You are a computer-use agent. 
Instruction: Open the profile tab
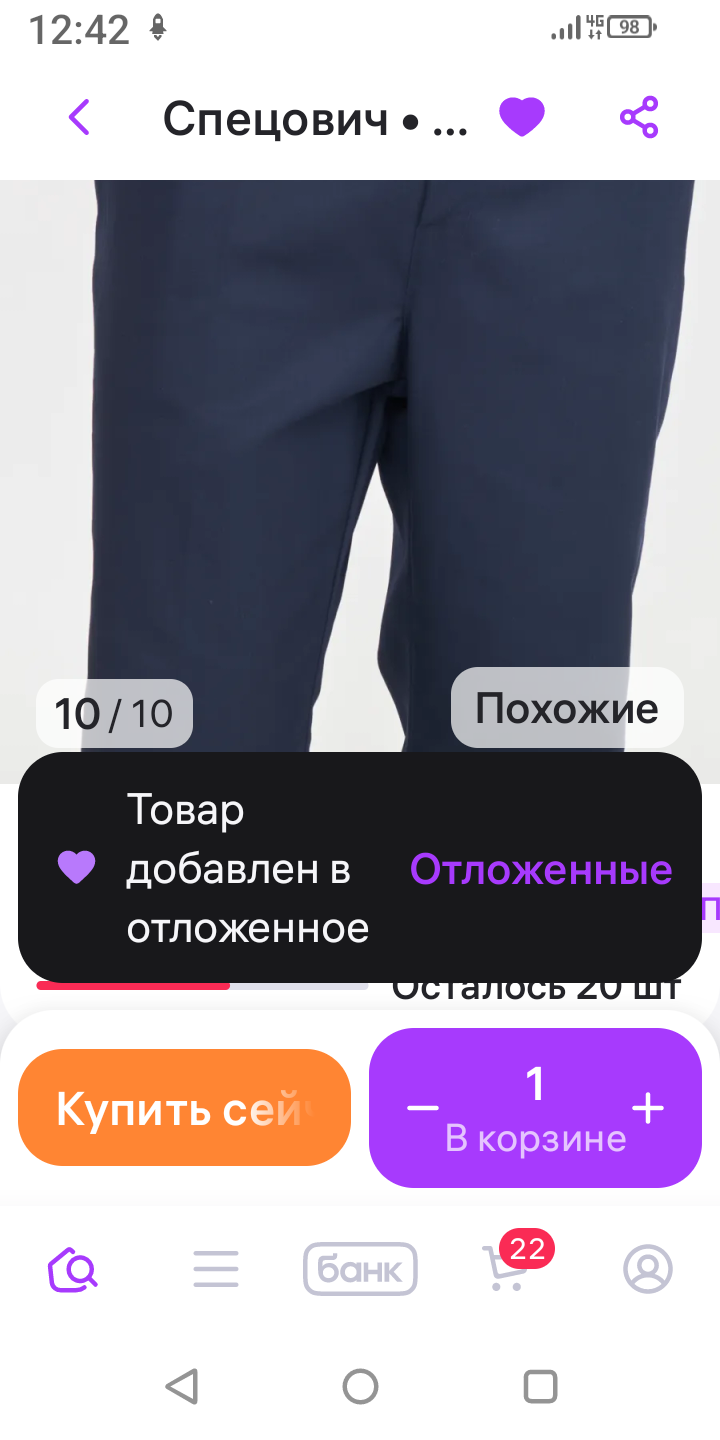pos(647,1270)
